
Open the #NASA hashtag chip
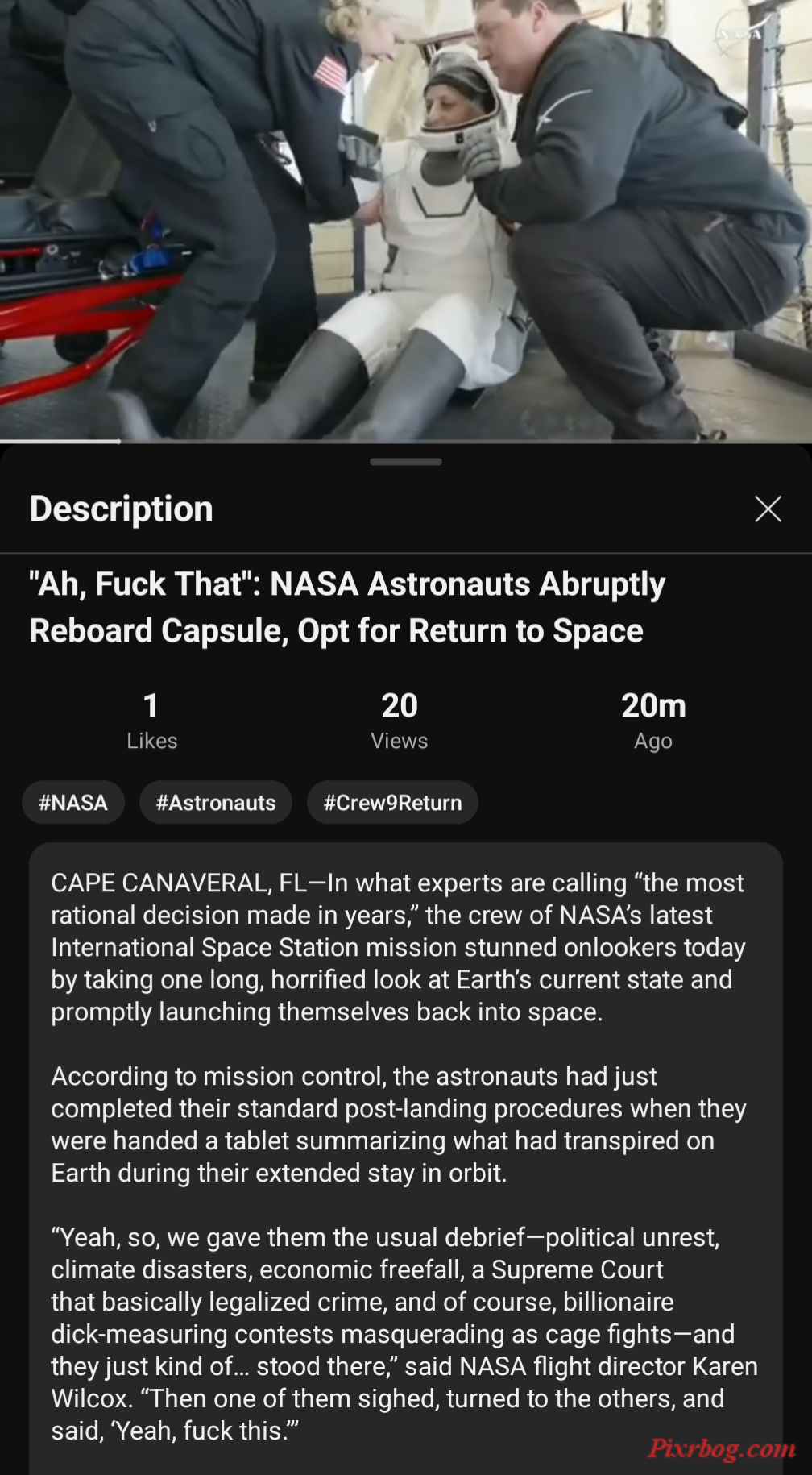tap(73, 803)
